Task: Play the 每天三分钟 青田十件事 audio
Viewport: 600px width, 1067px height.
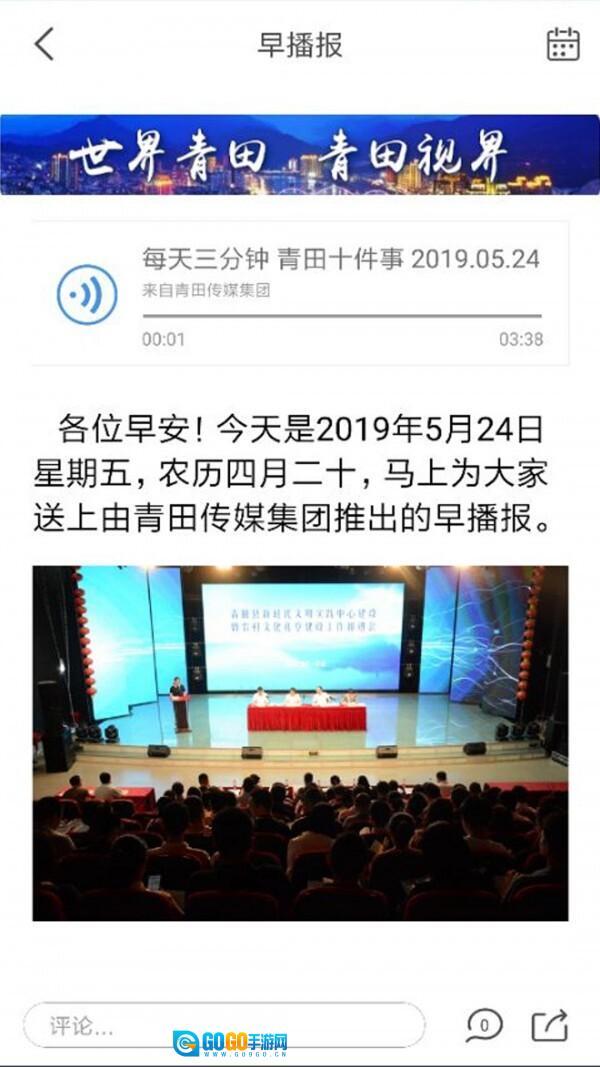Action: pos(87,294)
